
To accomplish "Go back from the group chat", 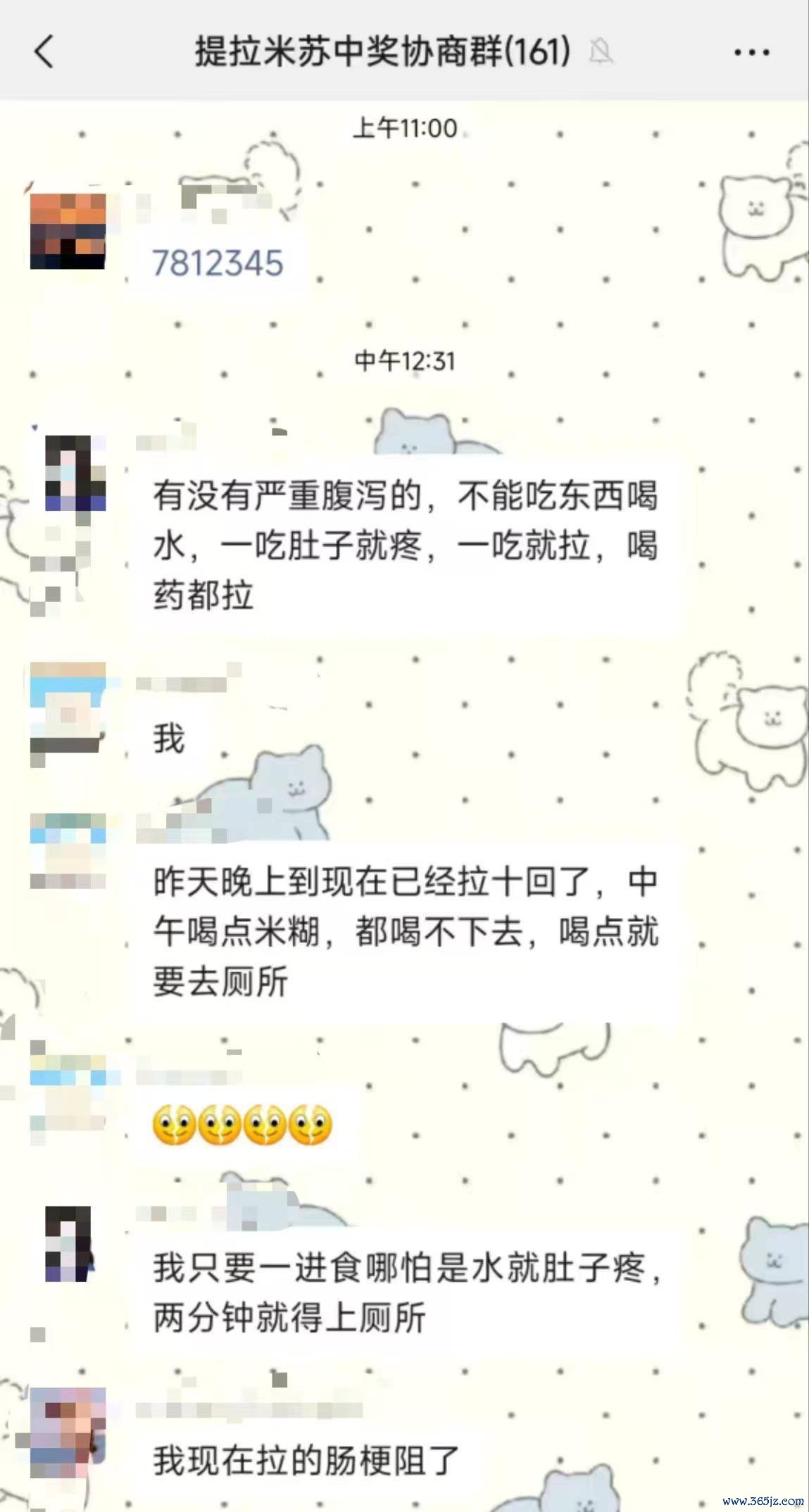I will (x=44, y=52).
